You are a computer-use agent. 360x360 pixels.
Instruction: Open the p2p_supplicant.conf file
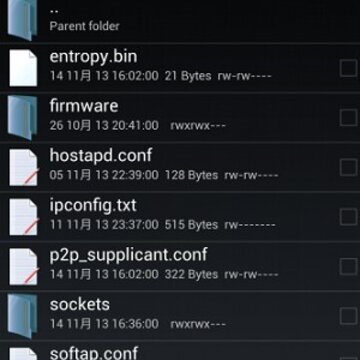(x=180, y=266)
